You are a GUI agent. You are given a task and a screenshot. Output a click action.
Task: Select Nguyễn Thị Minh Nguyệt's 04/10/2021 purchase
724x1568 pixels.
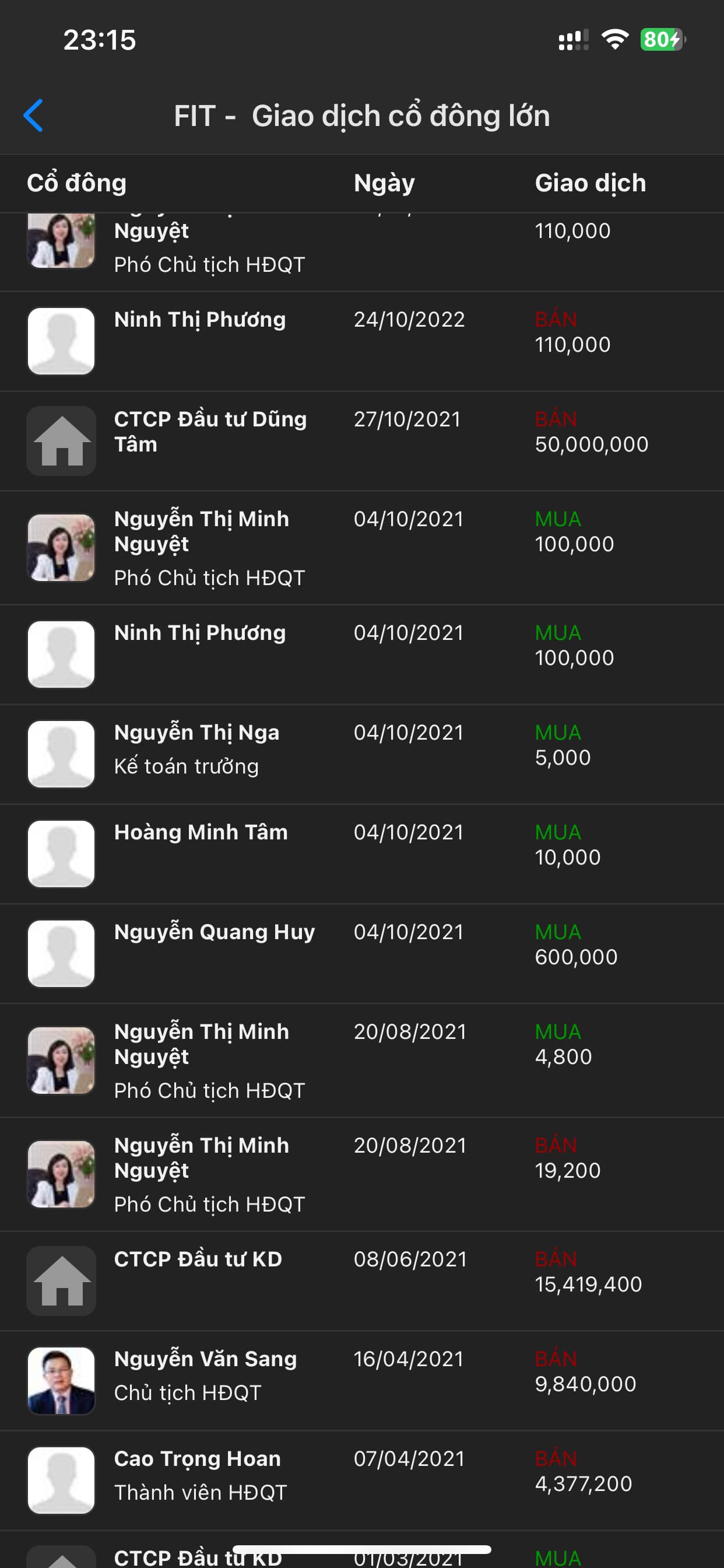tap(361, 547)
